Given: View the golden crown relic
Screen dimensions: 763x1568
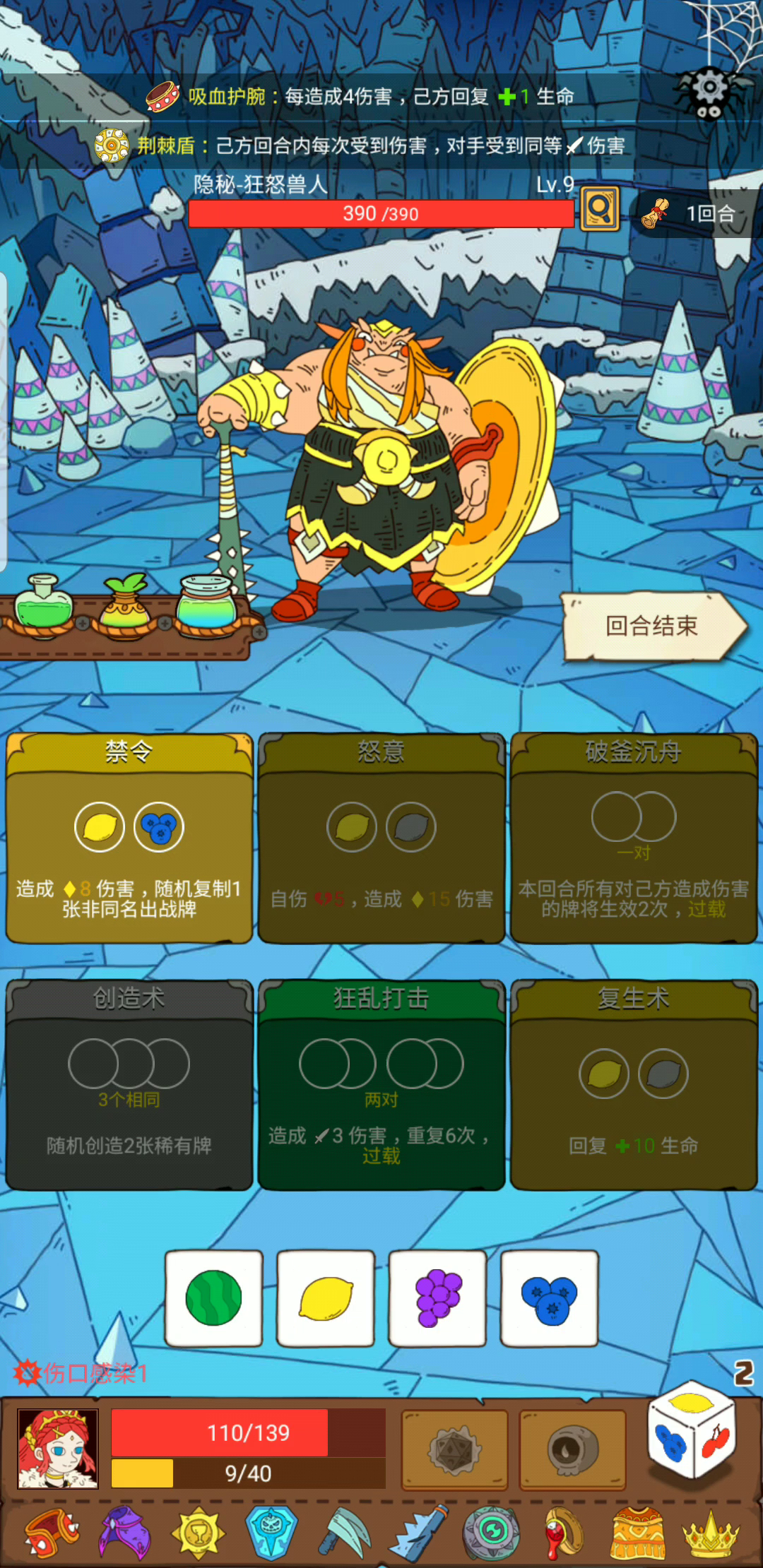Looking at the screenshot, I should tap(710, 1534).
